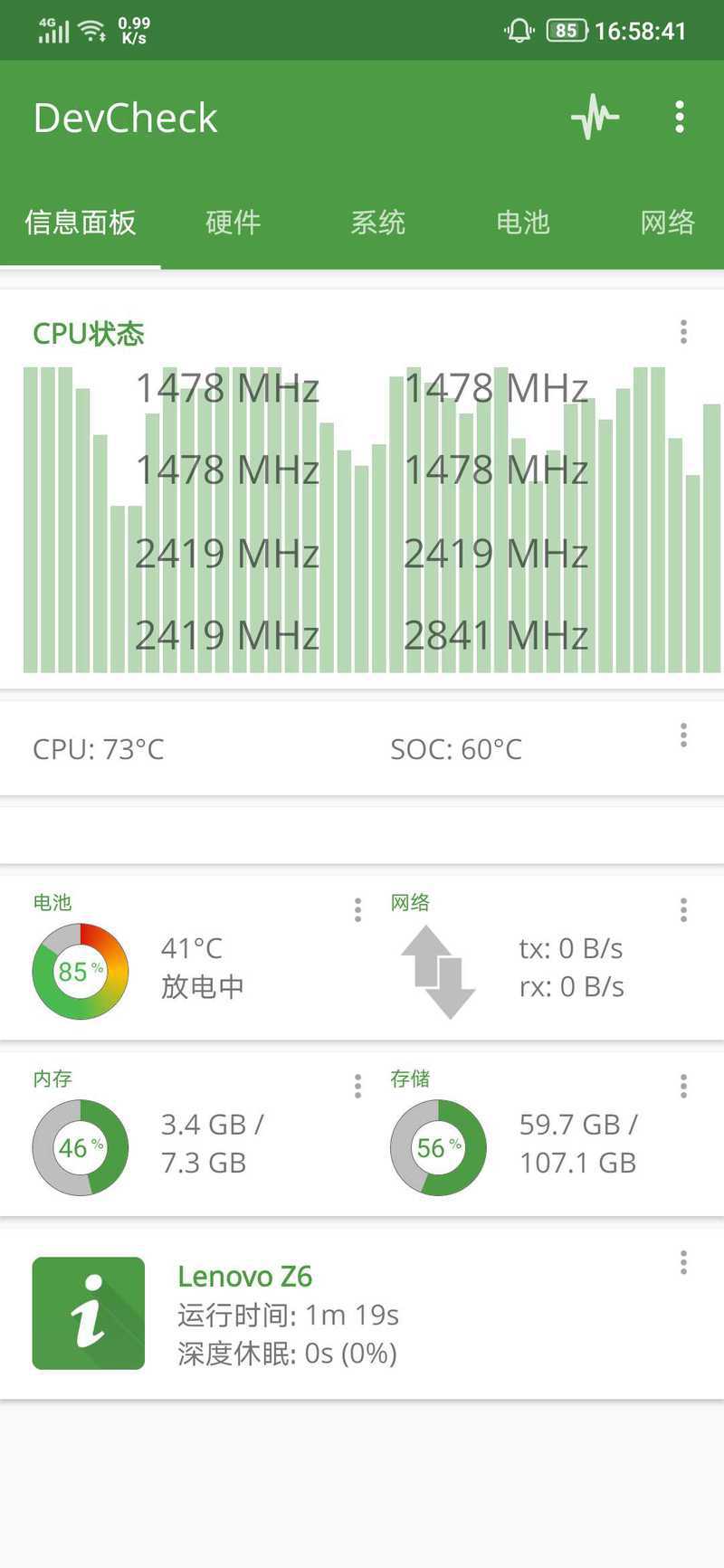Open the Lenovo Z6 device info card
Viewport: 724px width, 1568px height.
click(362, 1314)
